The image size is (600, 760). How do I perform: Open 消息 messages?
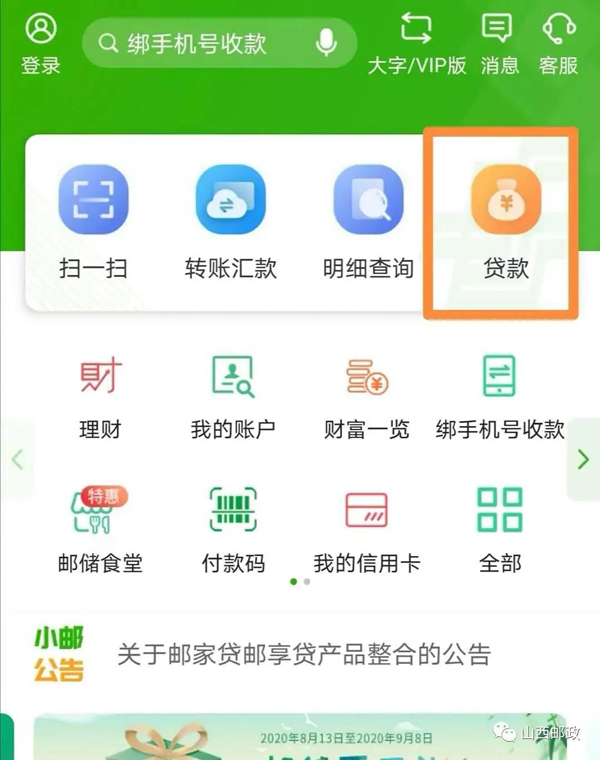(499, 44)
